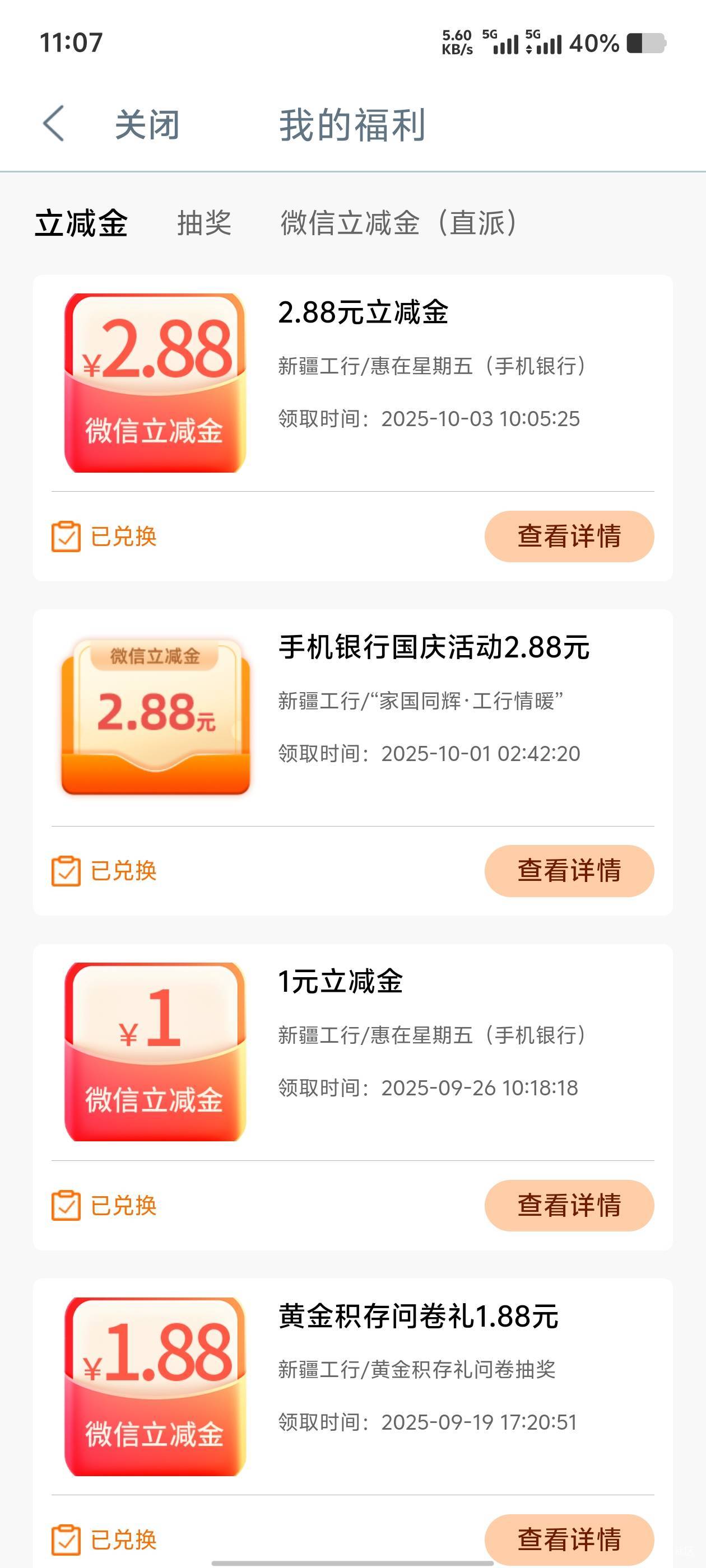Select the 立减金 tab

[82, 223]
